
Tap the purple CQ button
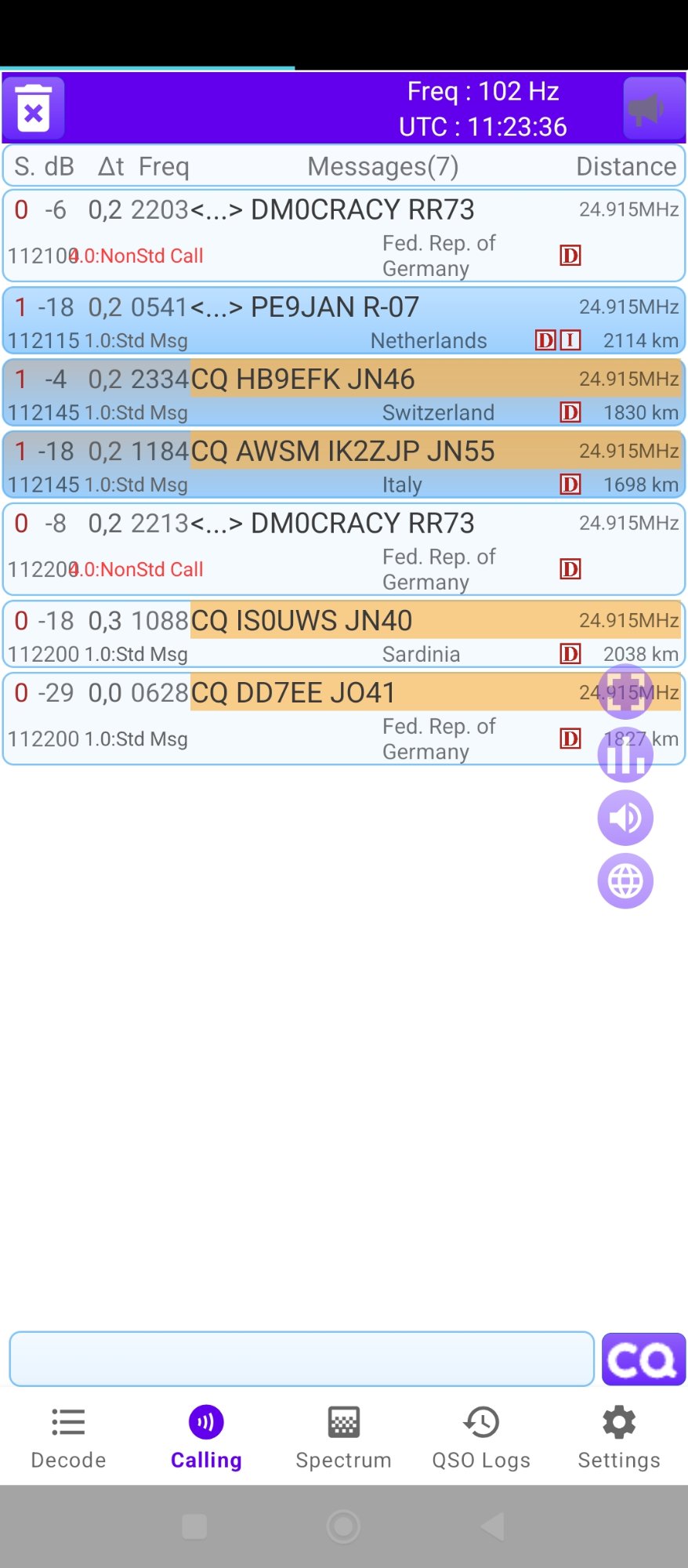coord(643,1359)
